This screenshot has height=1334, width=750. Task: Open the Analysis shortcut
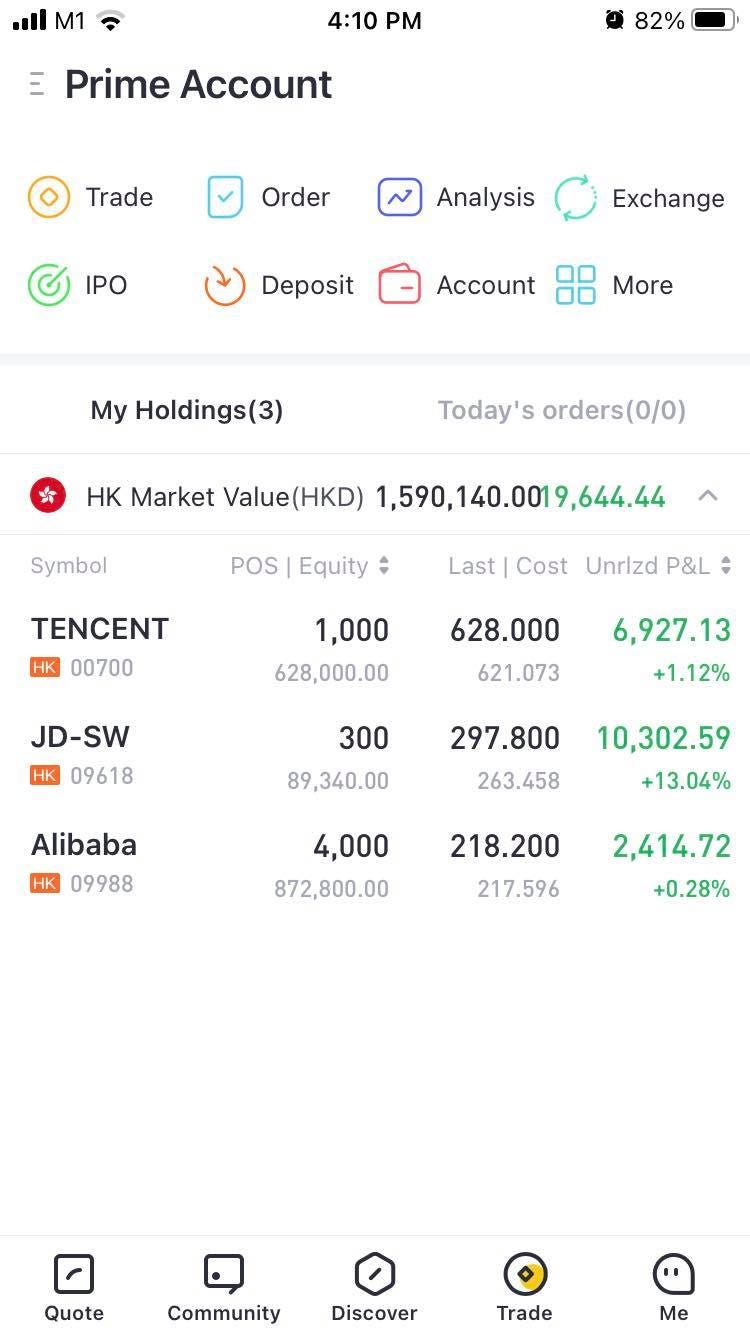pyautogui.click(x=457, y=197)
